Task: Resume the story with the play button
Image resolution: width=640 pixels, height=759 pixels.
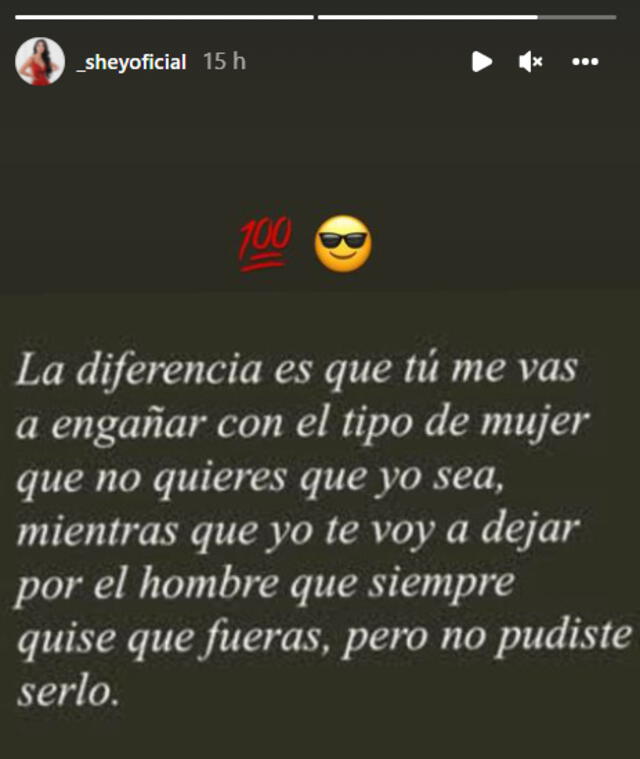Action: tap(482, 62)
